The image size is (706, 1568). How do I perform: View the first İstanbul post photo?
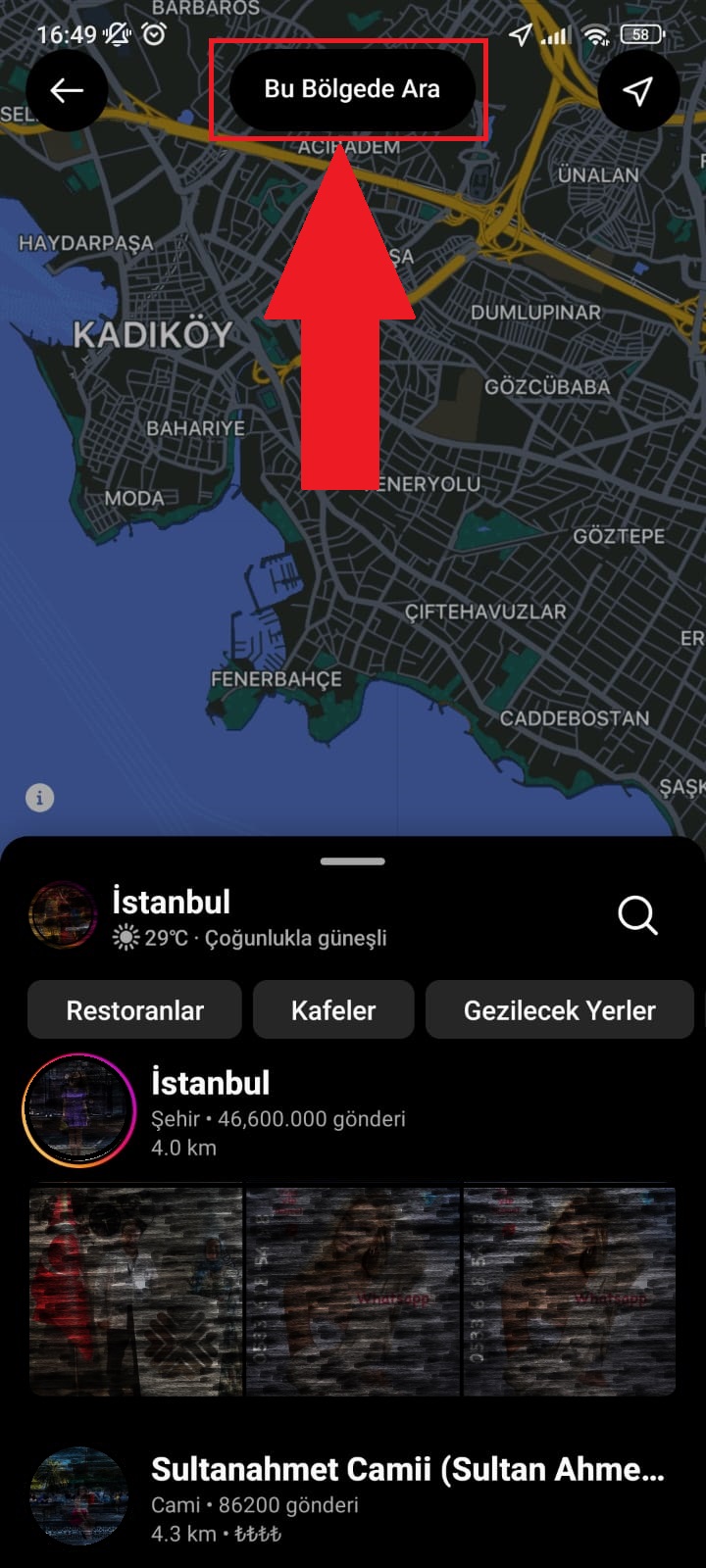point(135,1291)
